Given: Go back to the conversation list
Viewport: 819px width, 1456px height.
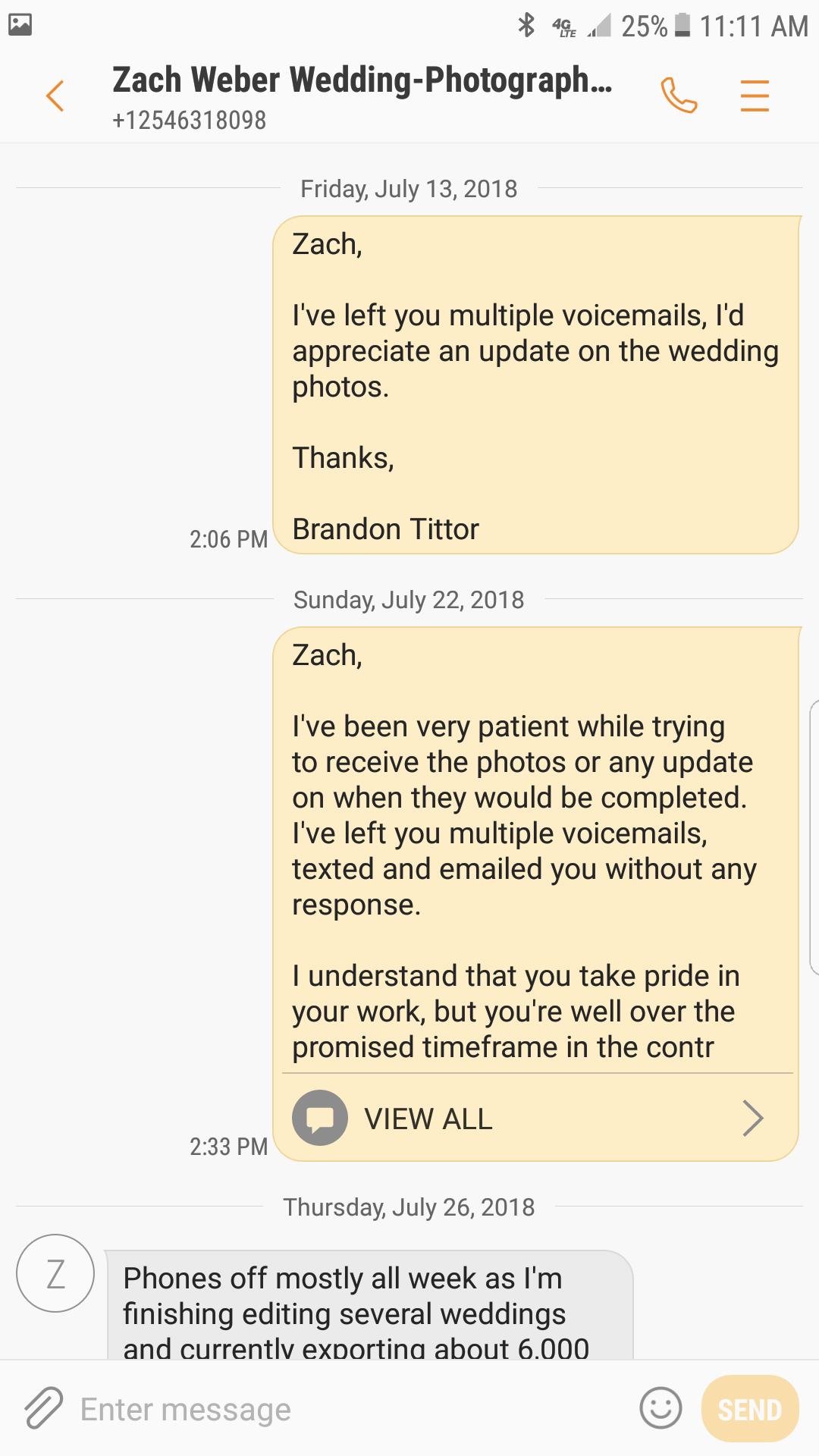Looking at the screenshot, I should click(55, 96).
